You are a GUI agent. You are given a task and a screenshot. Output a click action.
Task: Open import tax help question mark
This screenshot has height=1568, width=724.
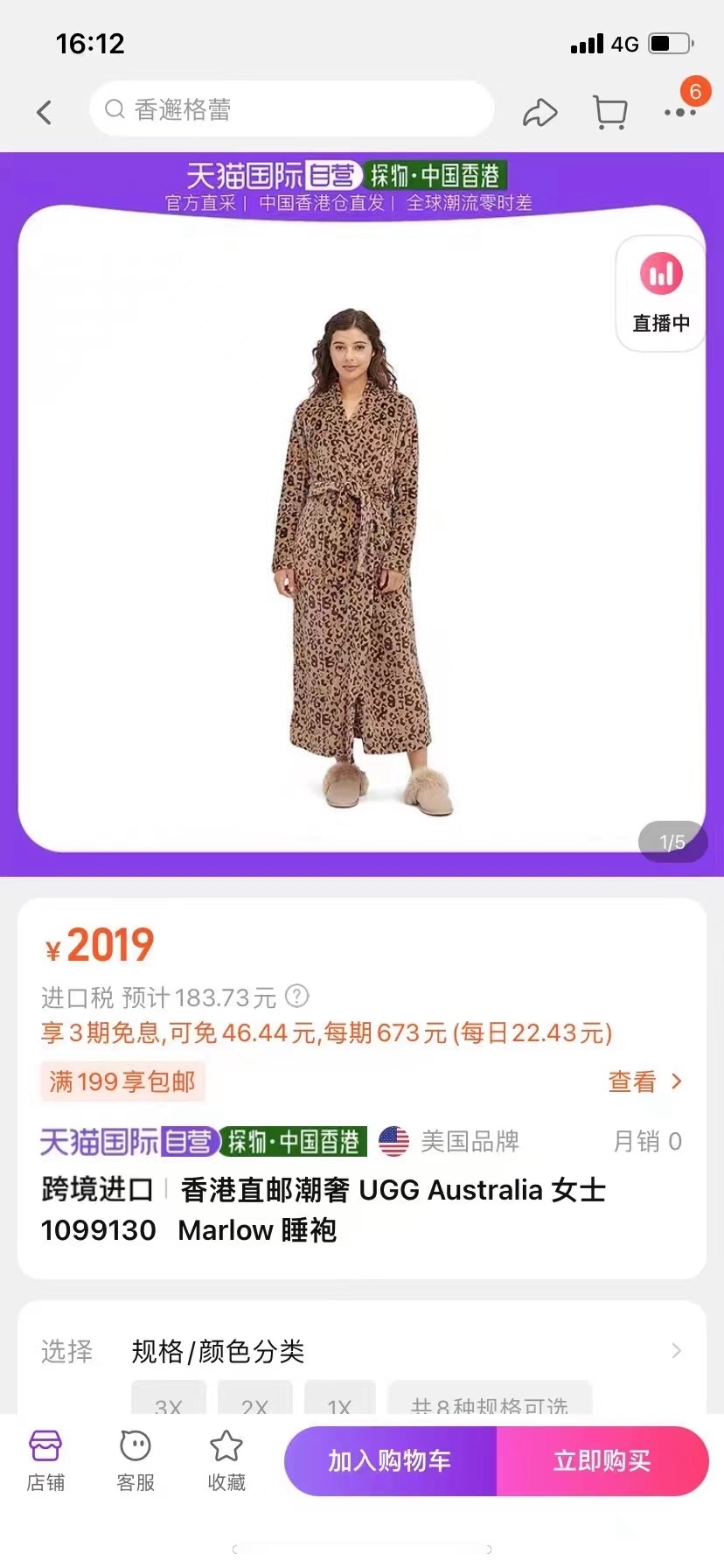pyautogui.click(x=297, y=996)
